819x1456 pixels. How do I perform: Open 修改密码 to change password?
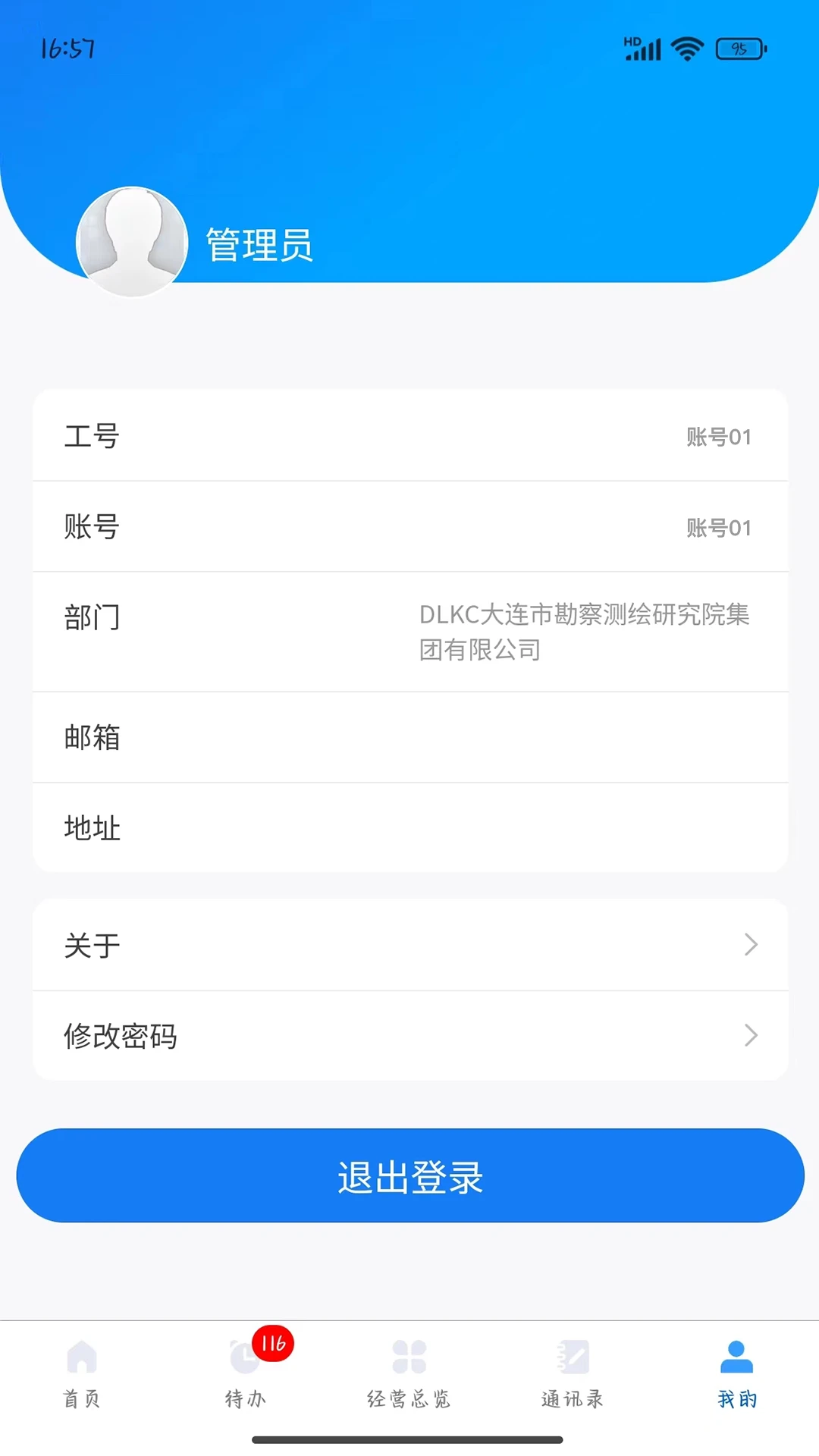pyautogui.click(x=409, y=1036)
